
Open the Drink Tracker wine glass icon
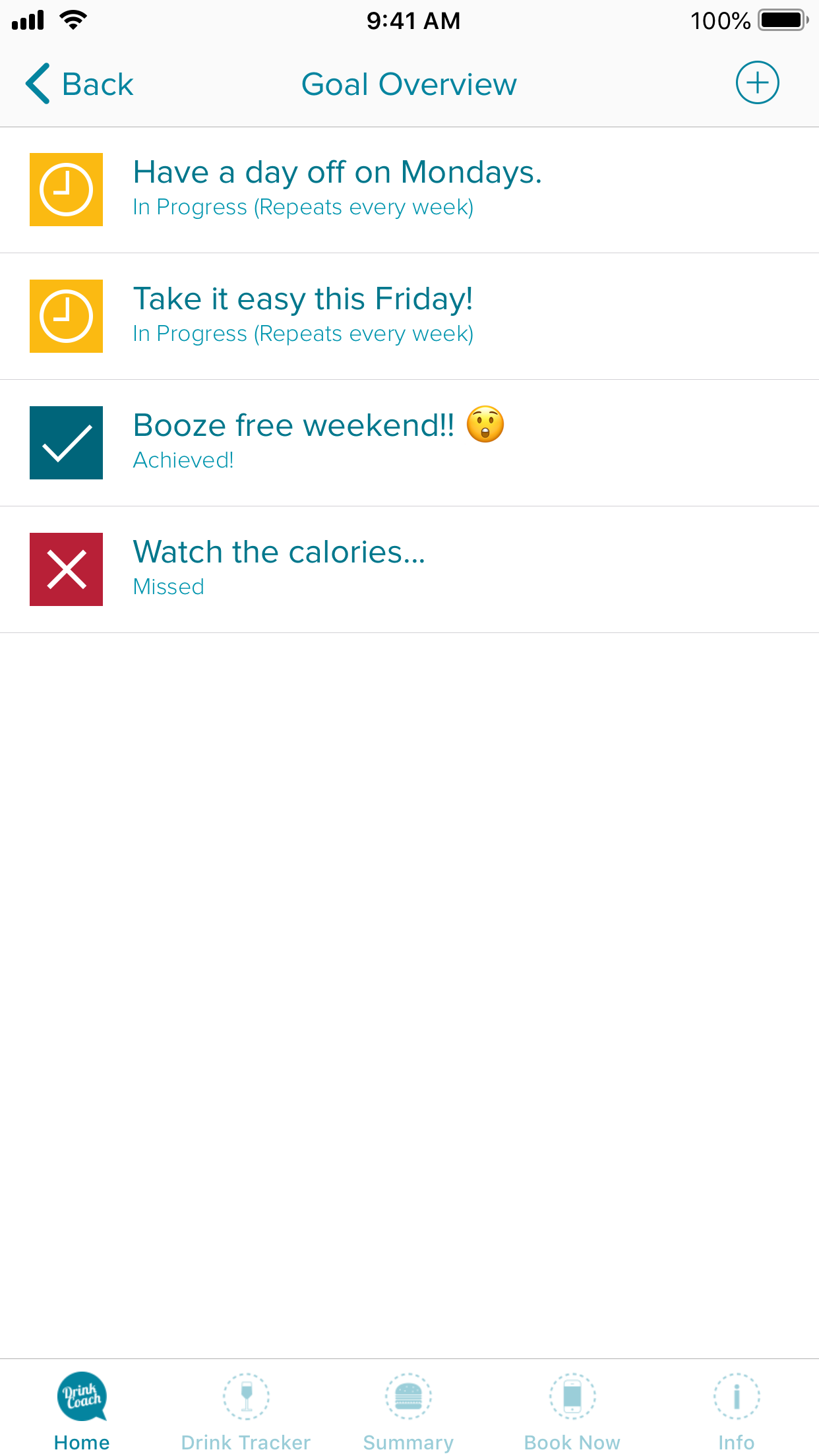tap(245, 1396)
